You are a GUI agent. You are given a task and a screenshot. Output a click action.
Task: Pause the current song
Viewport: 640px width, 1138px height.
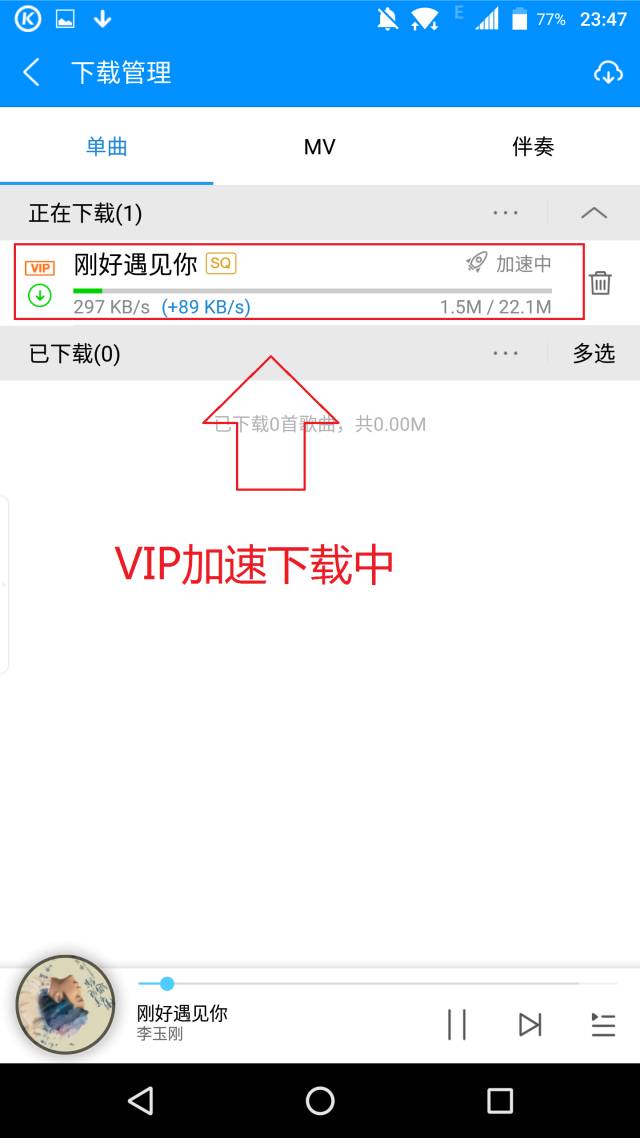pyautogui.click(x=457, y=1025)
